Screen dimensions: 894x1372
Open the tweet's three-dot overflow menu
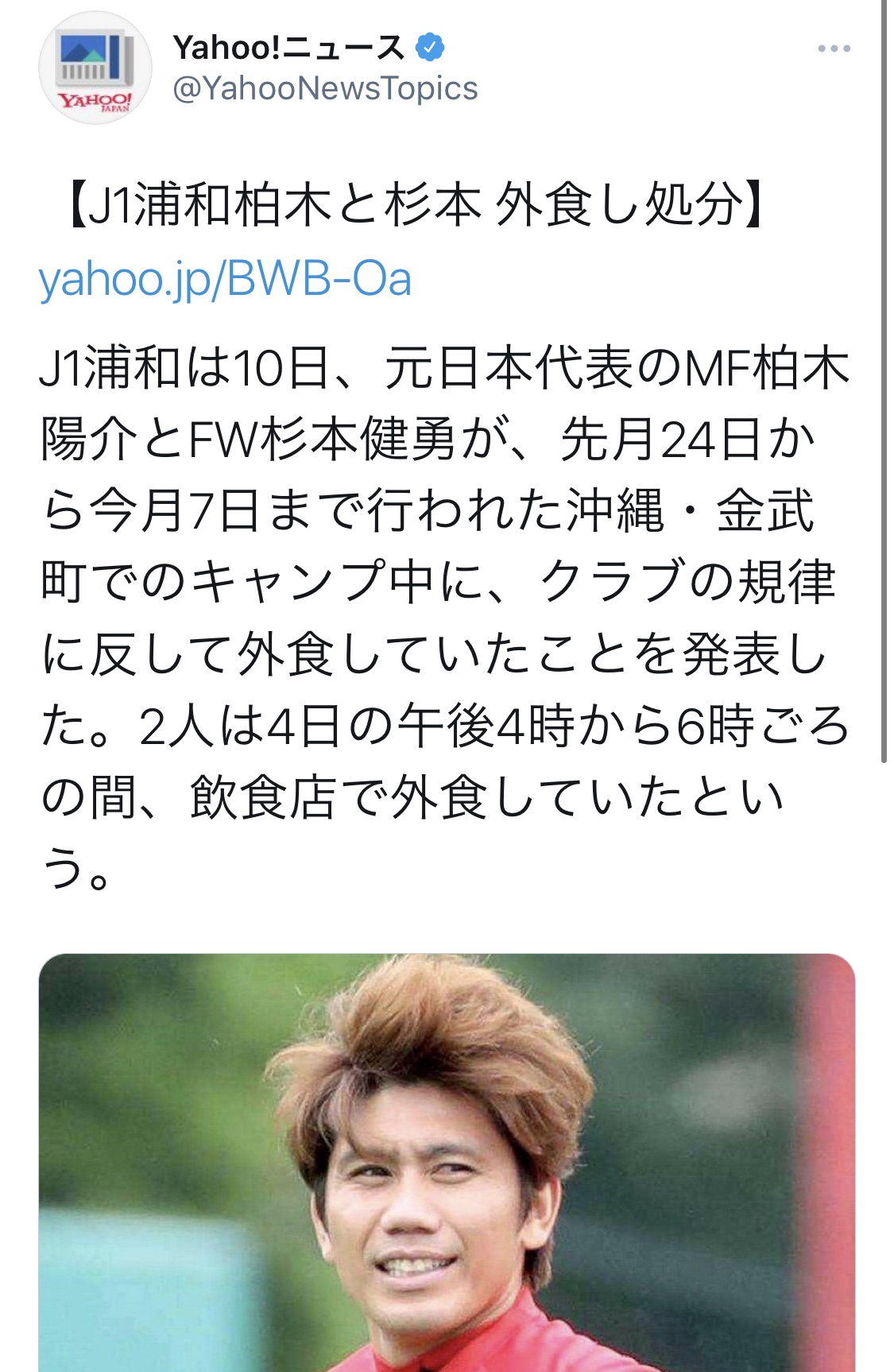point(834,49)
